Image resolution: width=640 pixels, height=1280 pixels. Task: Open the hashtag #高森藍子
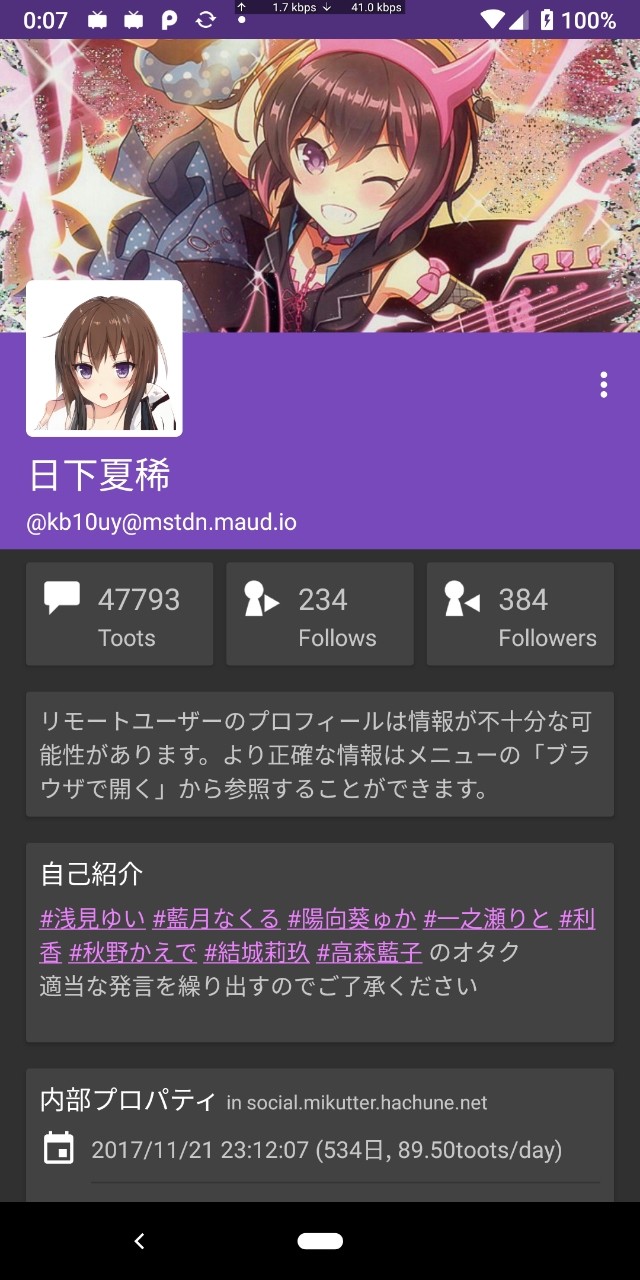(369, 952)
